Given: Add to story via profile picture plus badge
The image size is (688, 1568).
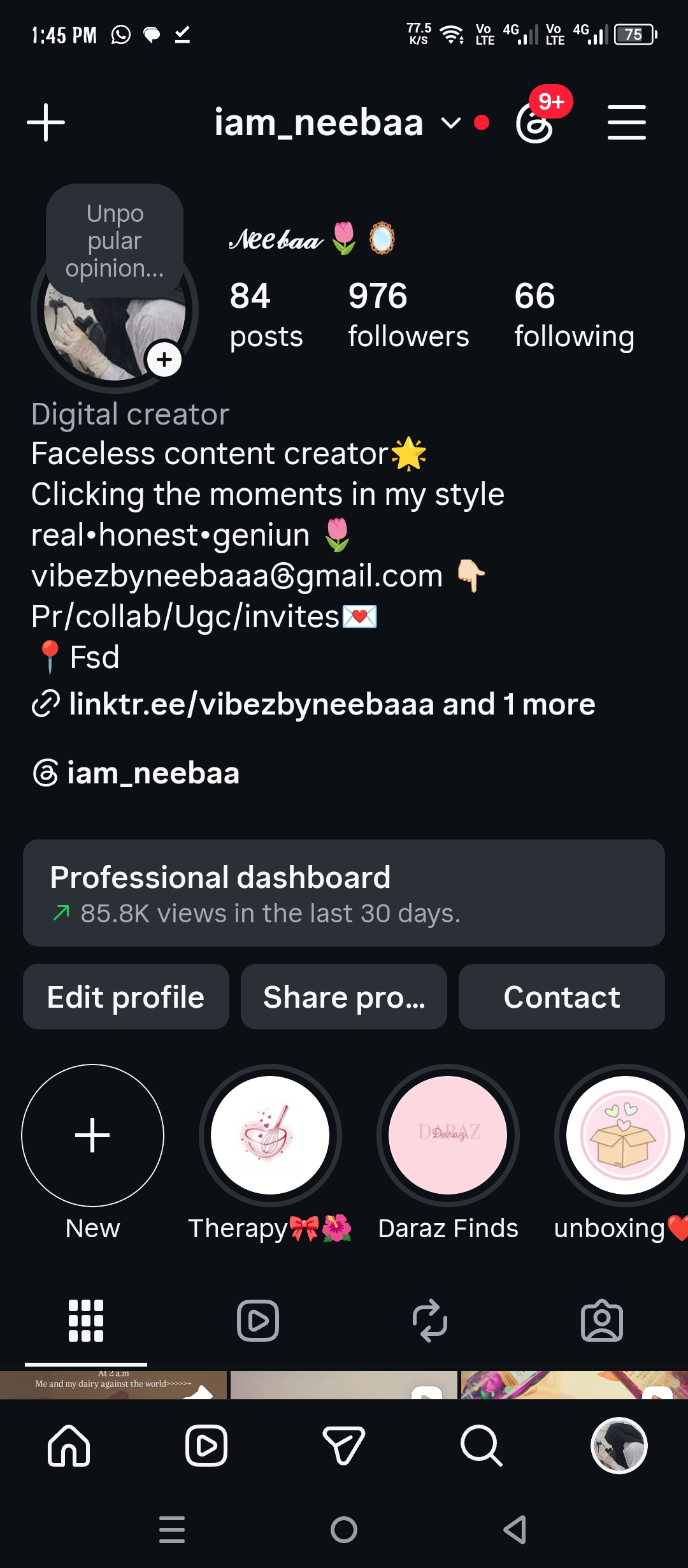Looking at the screenshot, I should coord(164,359).
